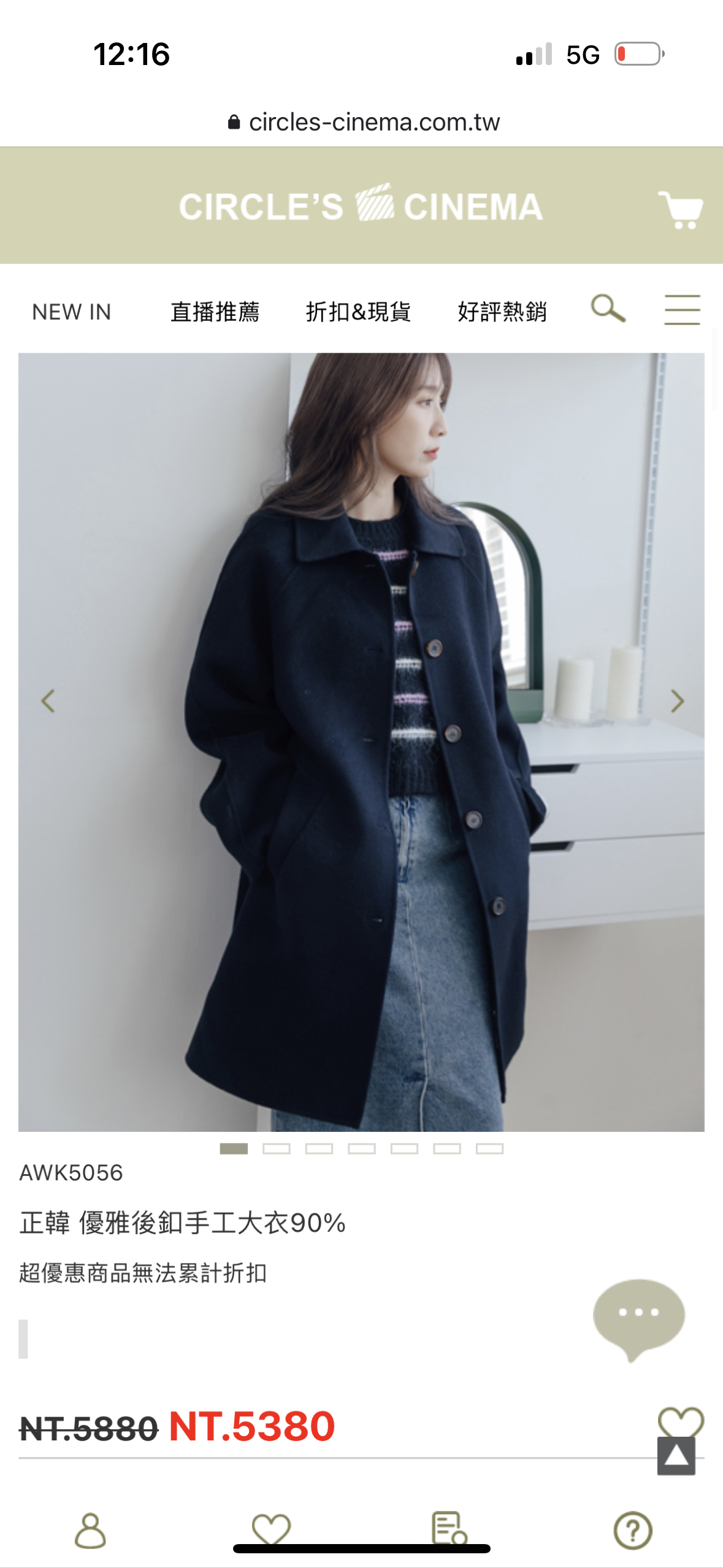Show next product photo arrow

pos(677,701)
